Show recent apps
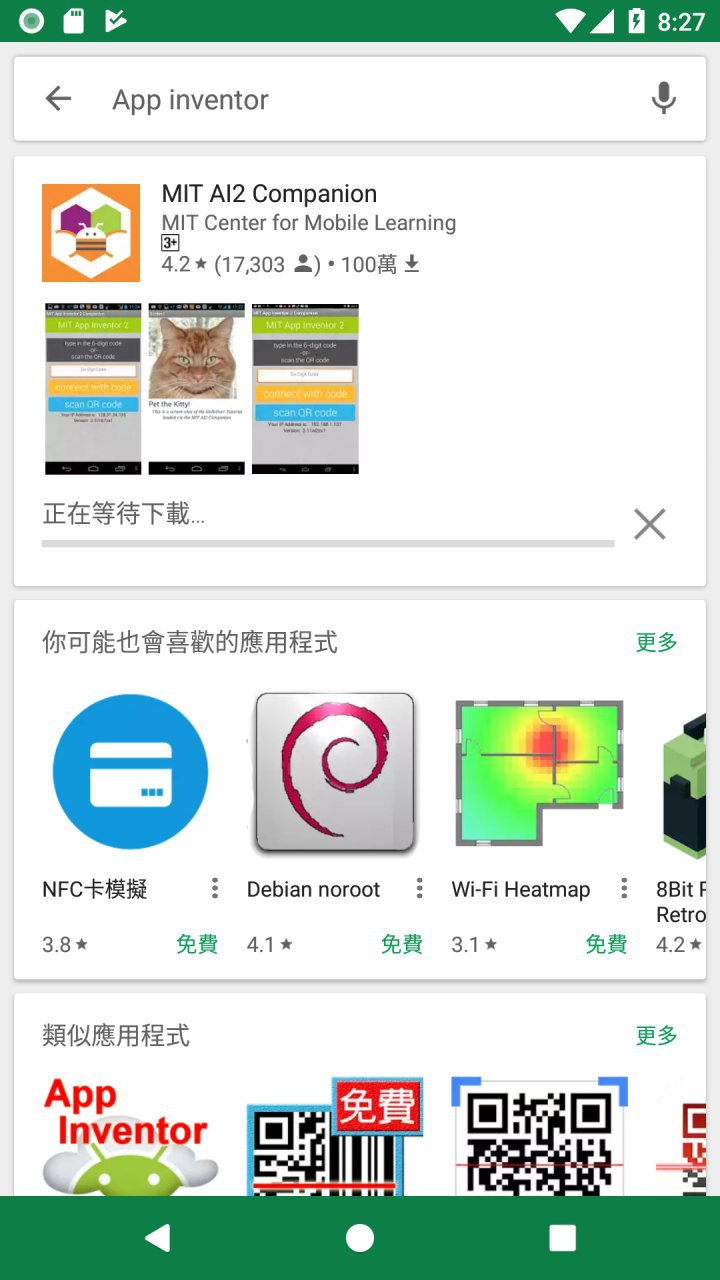The height and width of the screenshot is (1280, 720). (562, 1238)
